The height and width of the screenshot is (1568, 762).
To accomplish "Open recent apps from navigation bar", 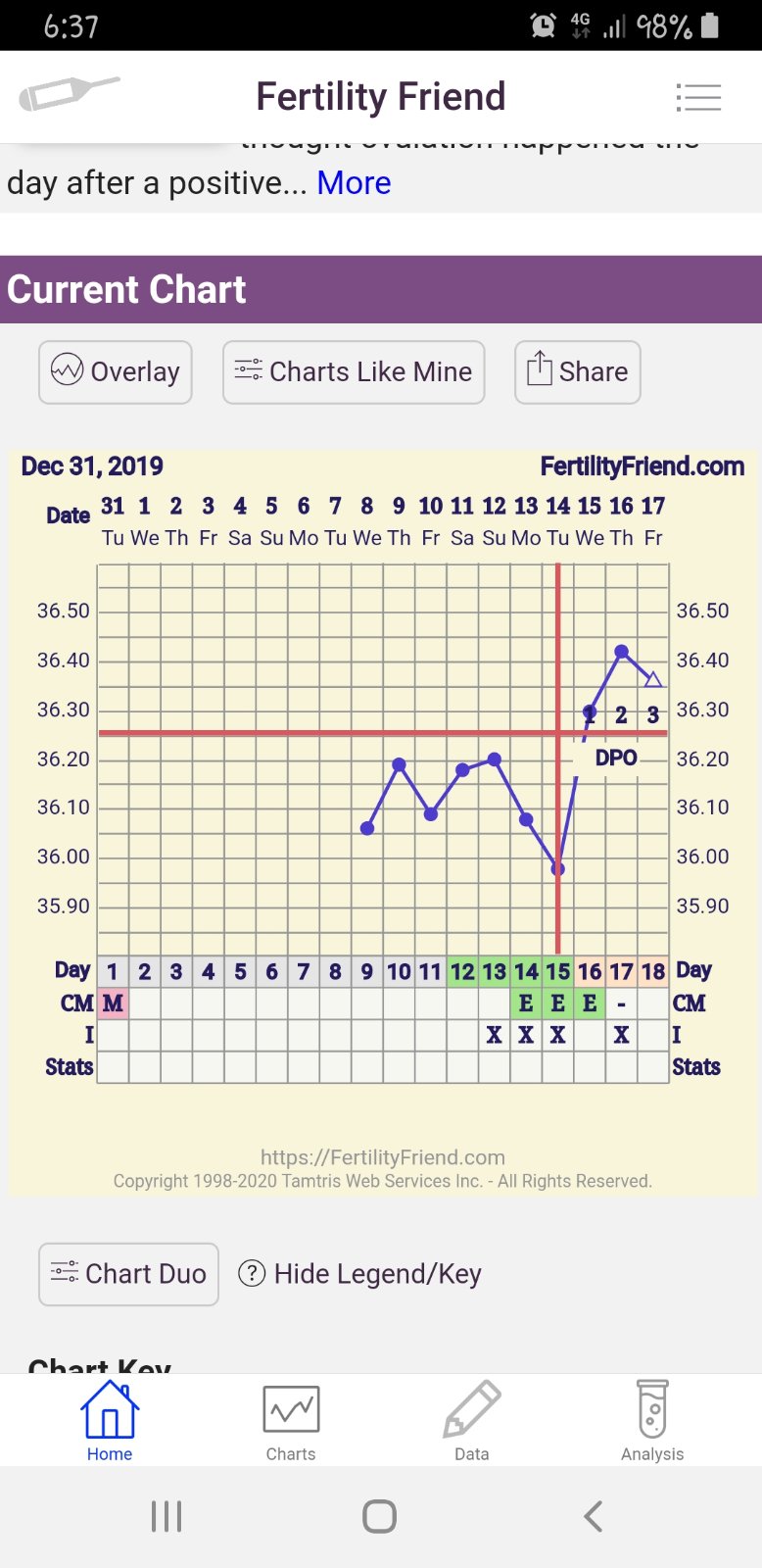I will point(167,1516).
